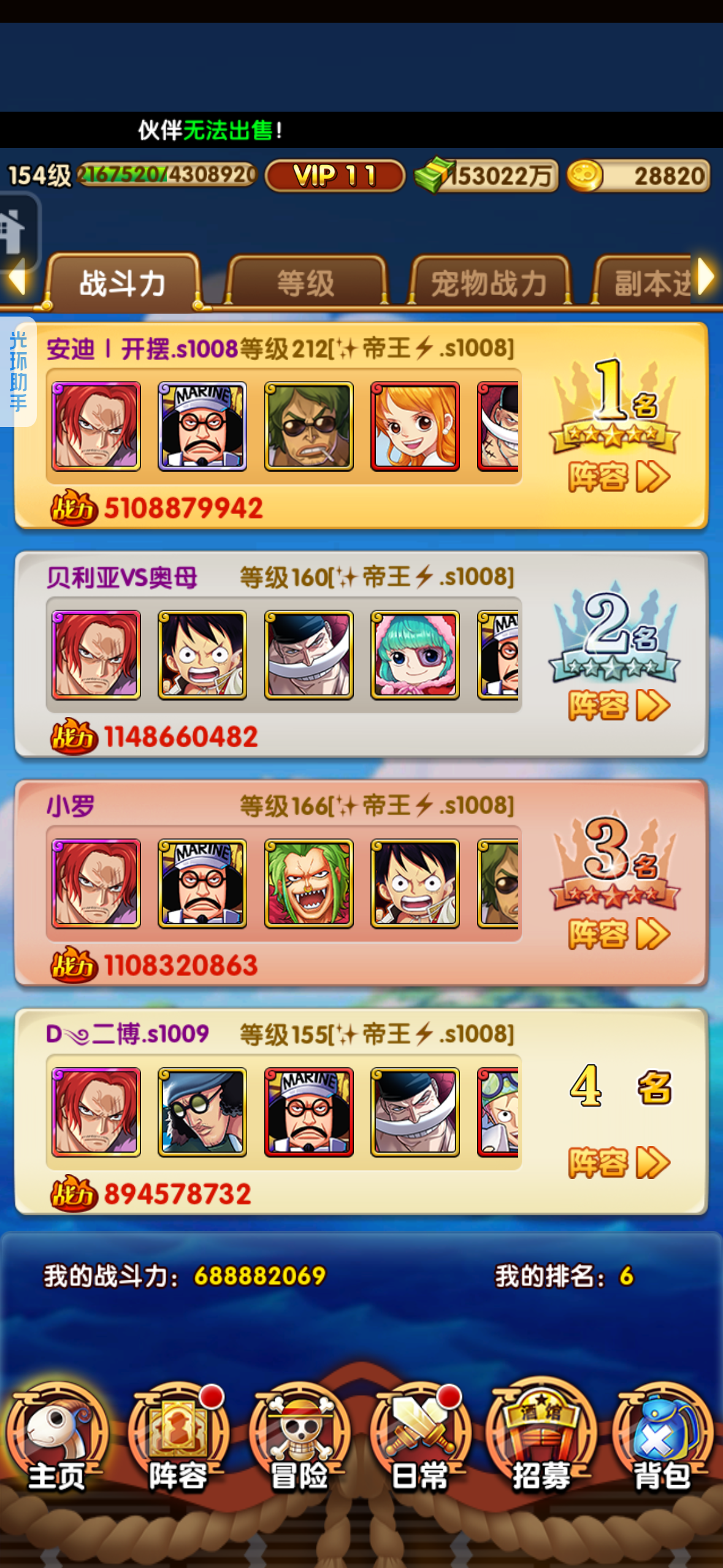
Task: View 阵容 of second place 贝利亚VS奥母
Action: 618,705
